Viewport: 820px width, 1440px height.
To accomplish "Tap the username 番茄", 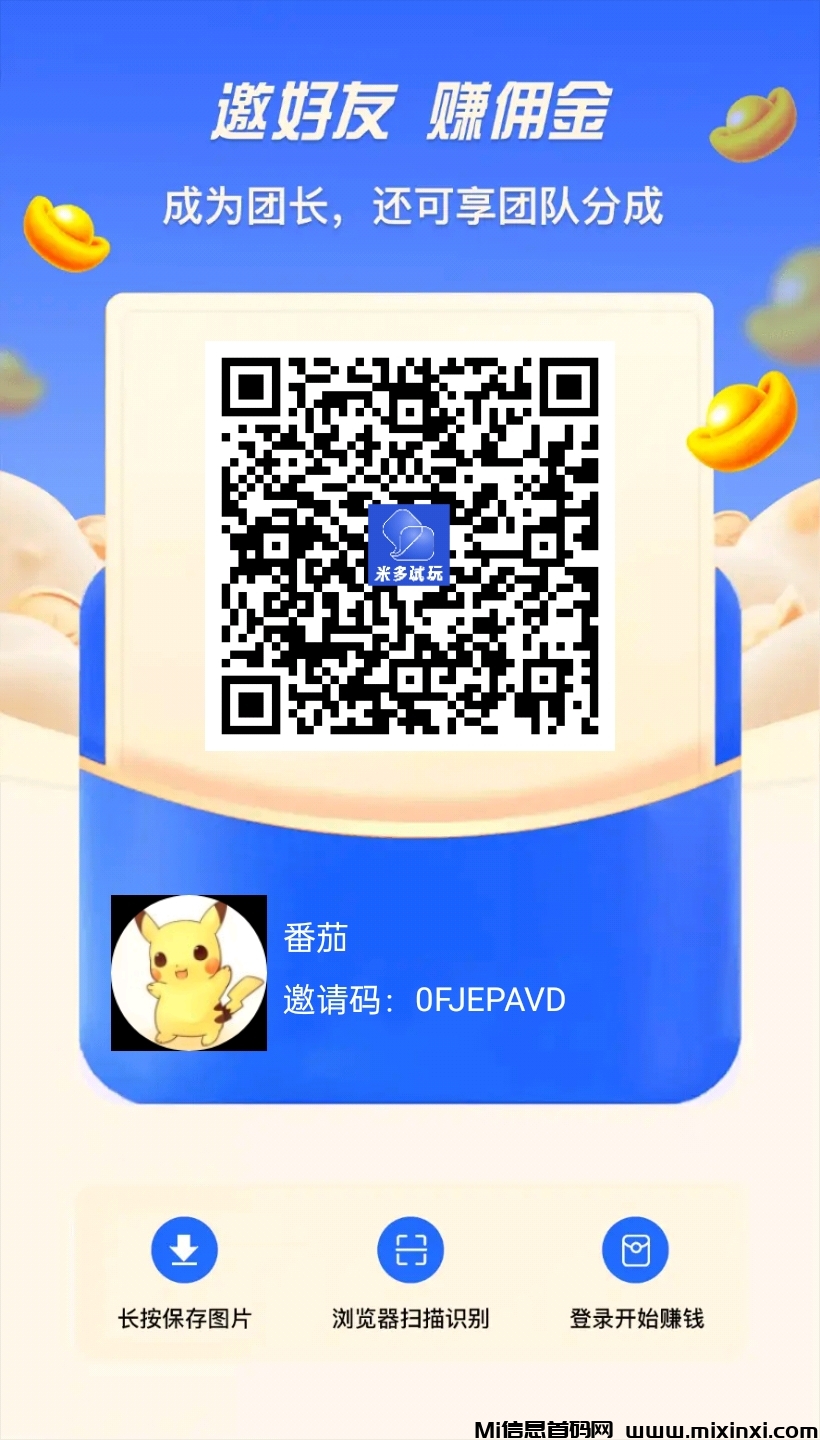I will click(315, 938).
